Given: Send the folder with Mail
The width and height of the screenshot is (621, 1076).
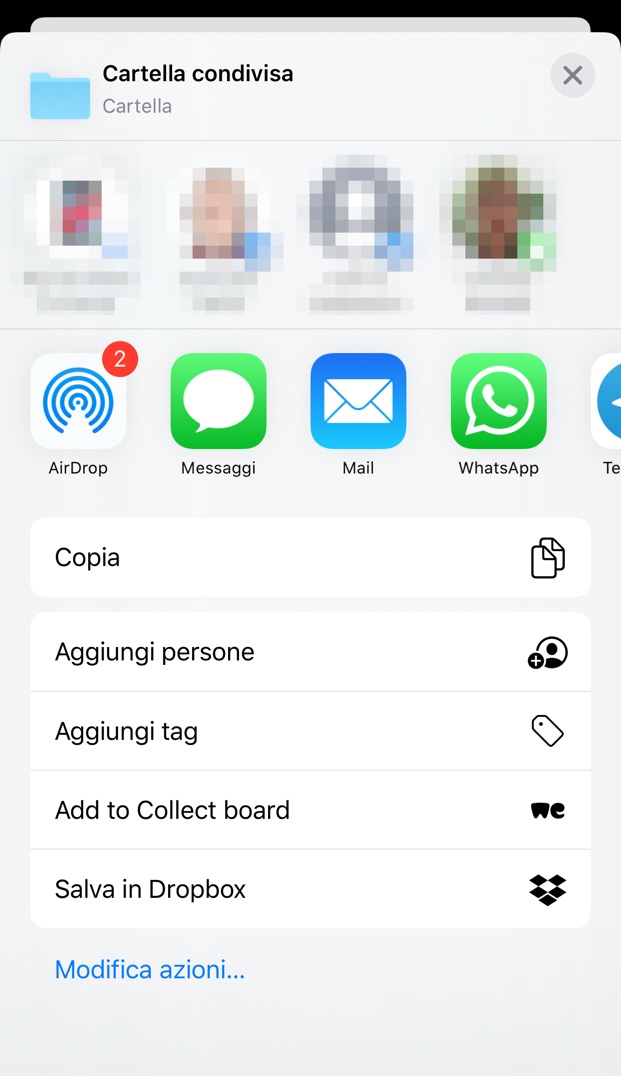Looking at the screenshot, I should pos(358,402).
